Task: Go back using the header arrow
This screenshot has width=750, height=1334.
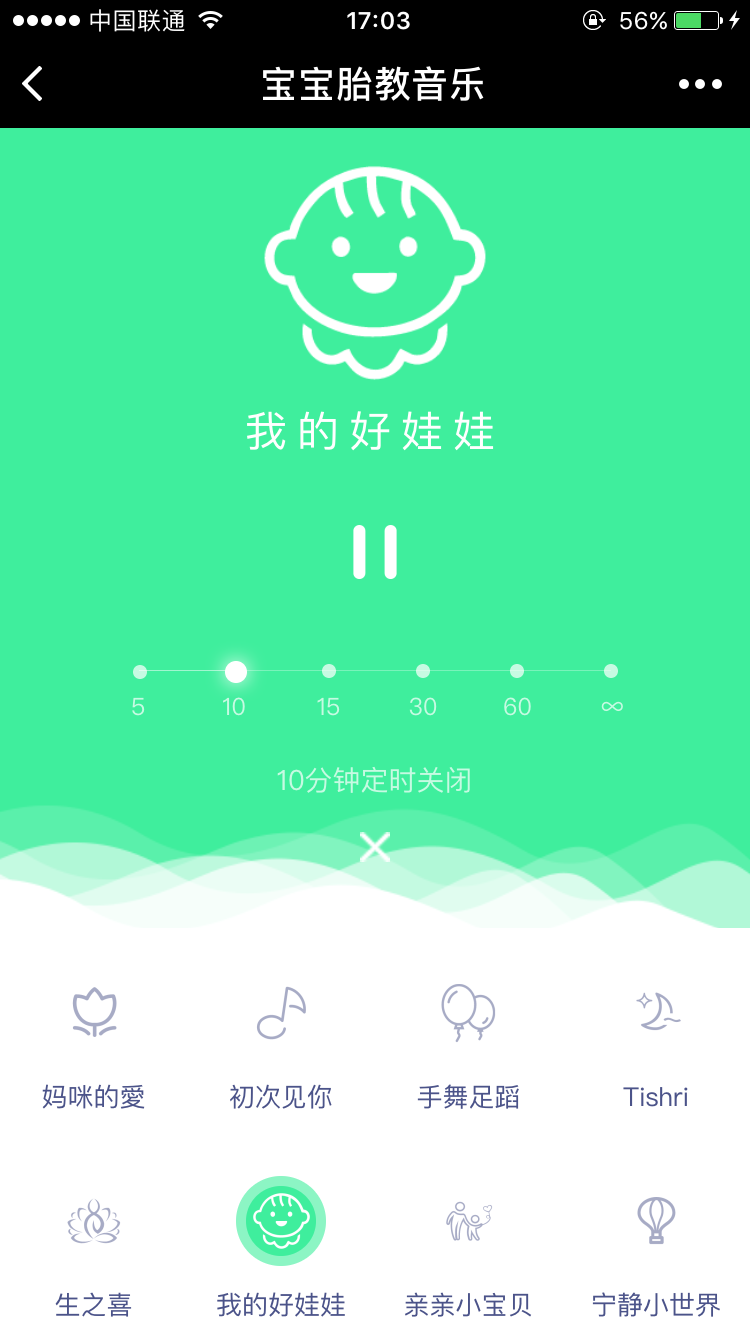Action: pyautogui.click(x=33, y=84)
